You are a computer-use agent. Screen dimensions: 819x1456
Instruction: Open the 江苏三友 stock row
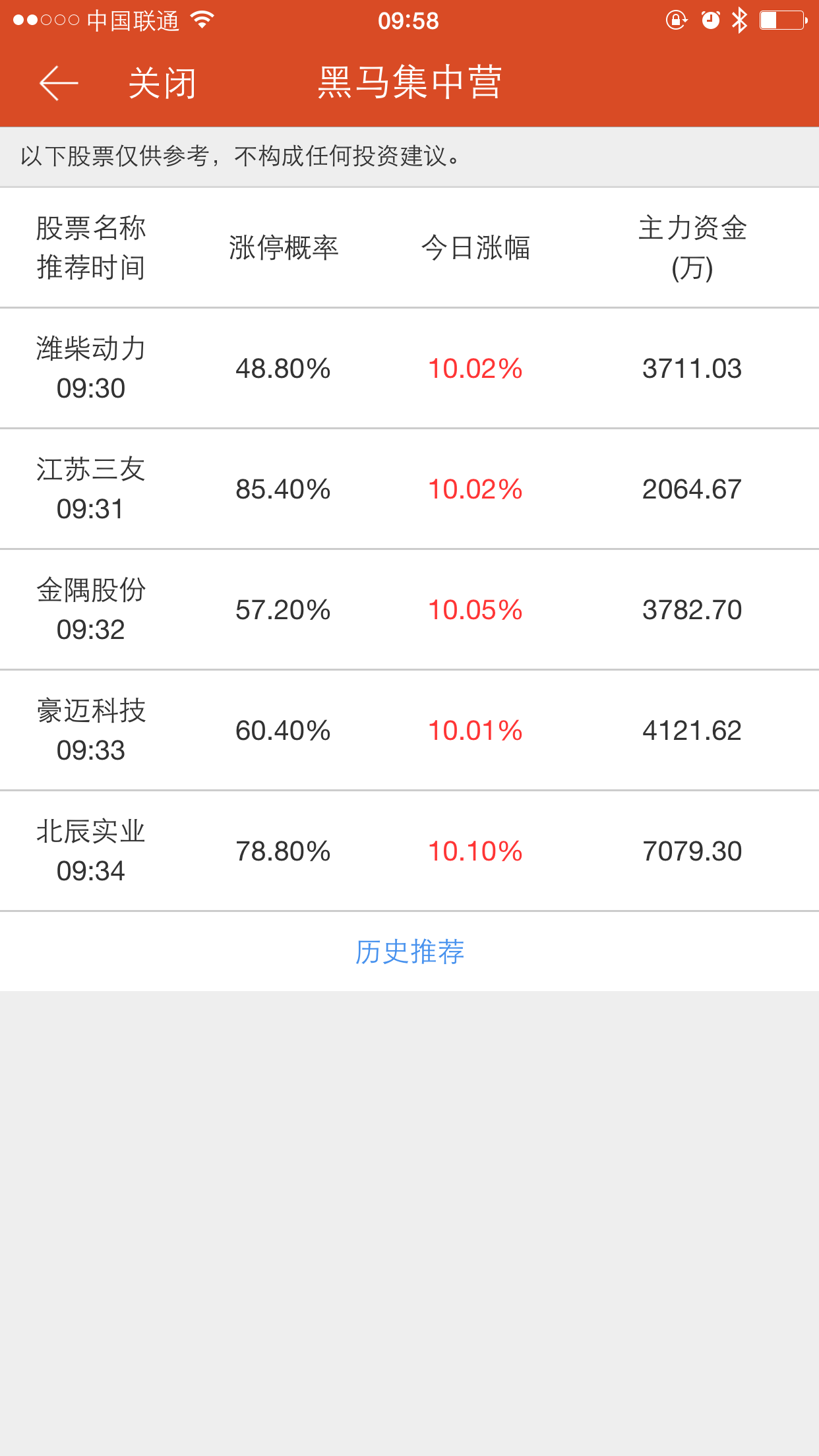pos(409,489)
